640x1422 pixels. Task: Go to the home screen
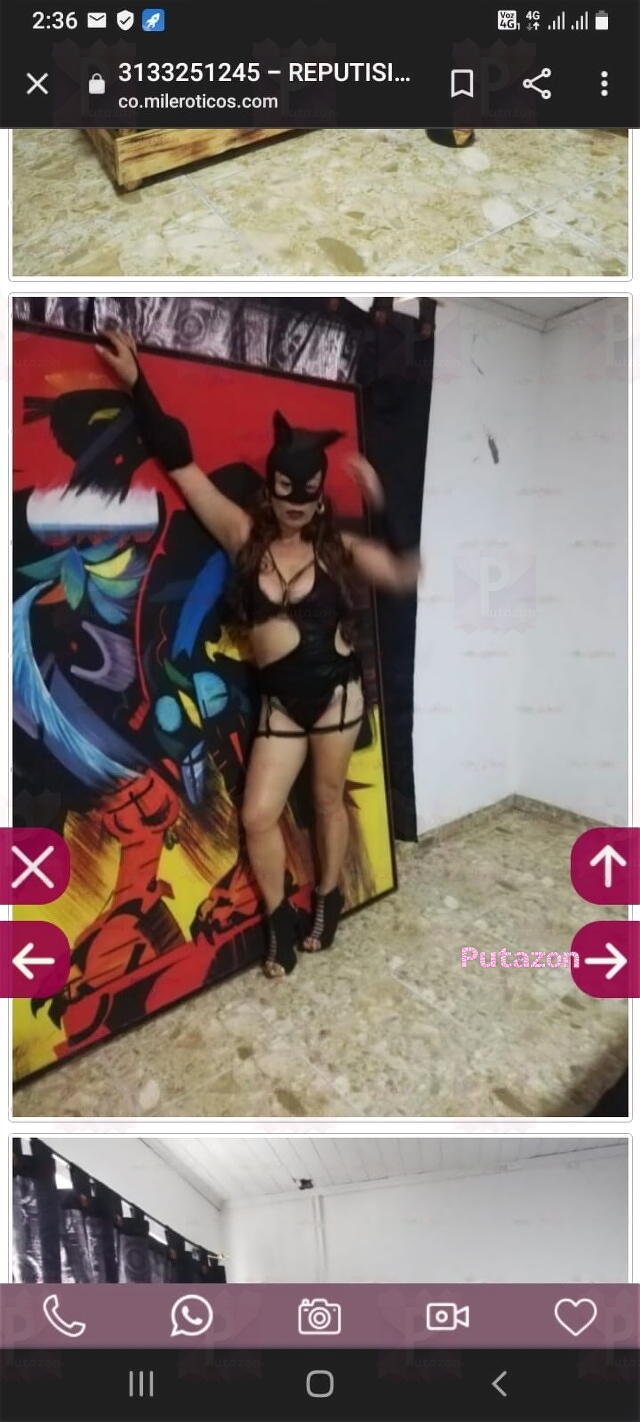point(320,1384)
